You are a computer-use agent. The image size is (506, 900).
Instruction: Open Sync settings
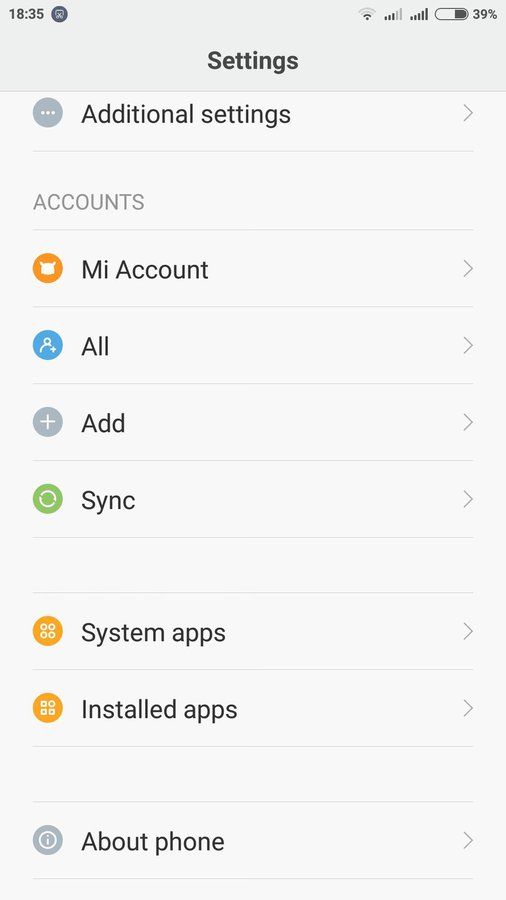[x=253, y=499]
